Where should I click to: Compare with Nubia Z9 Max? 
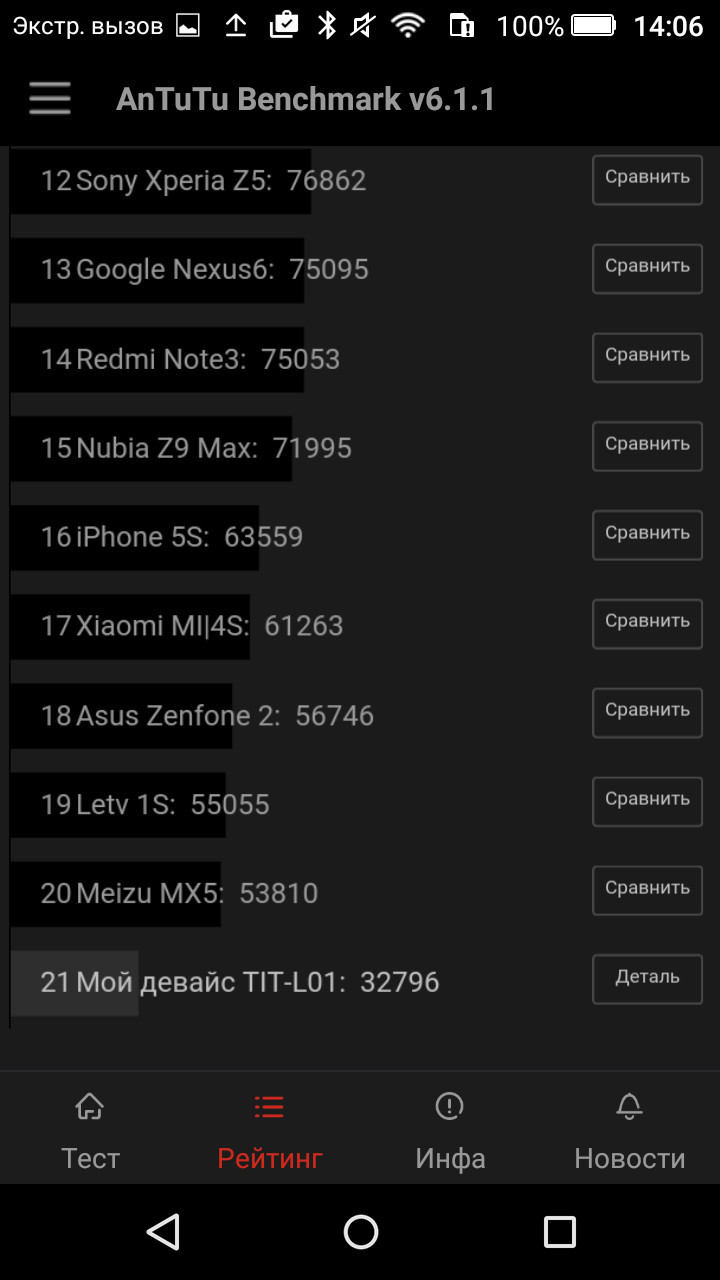[647, 446]
